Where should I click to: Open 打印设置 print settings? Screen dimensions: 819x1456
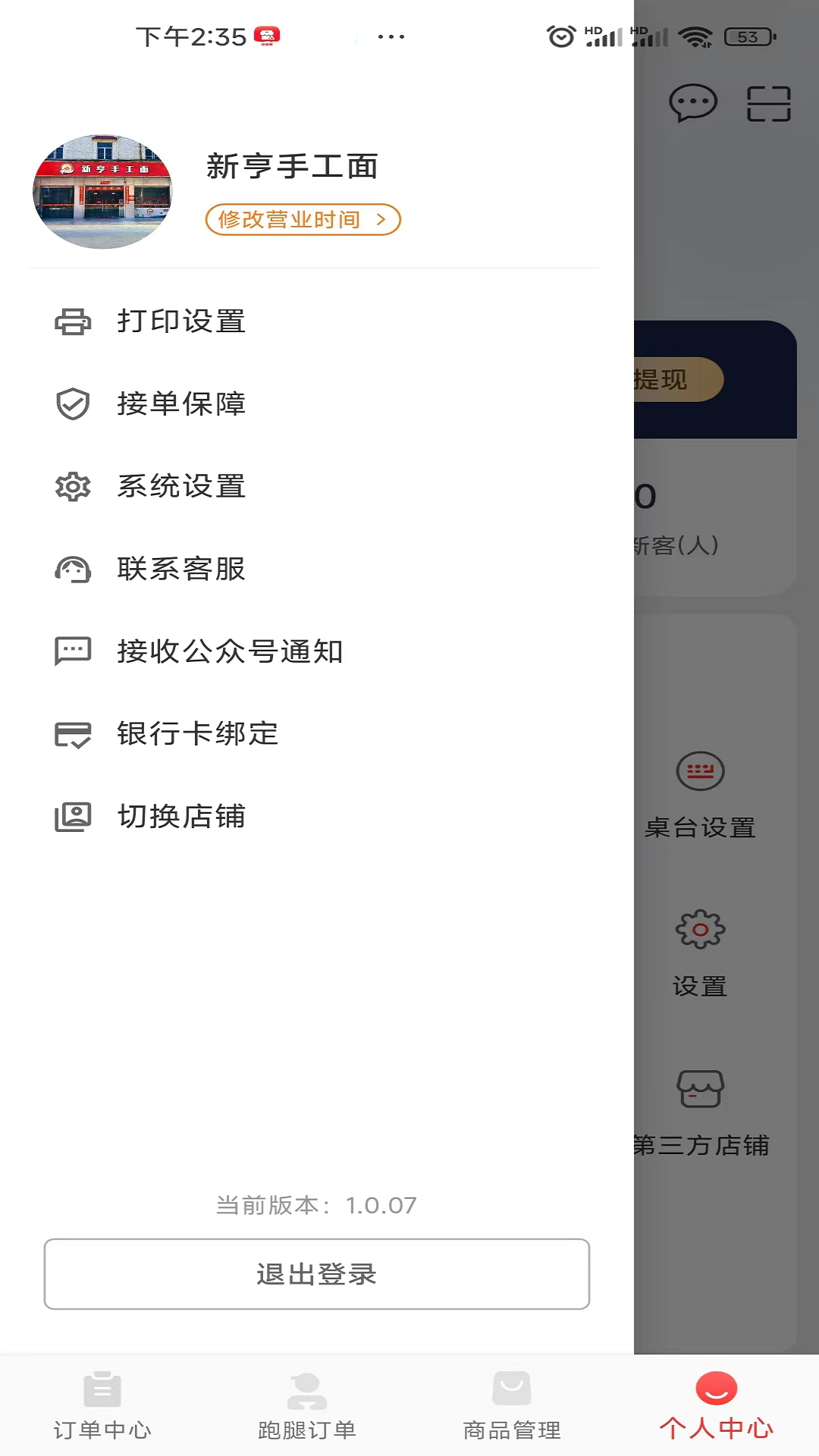[x=180, y=322]
